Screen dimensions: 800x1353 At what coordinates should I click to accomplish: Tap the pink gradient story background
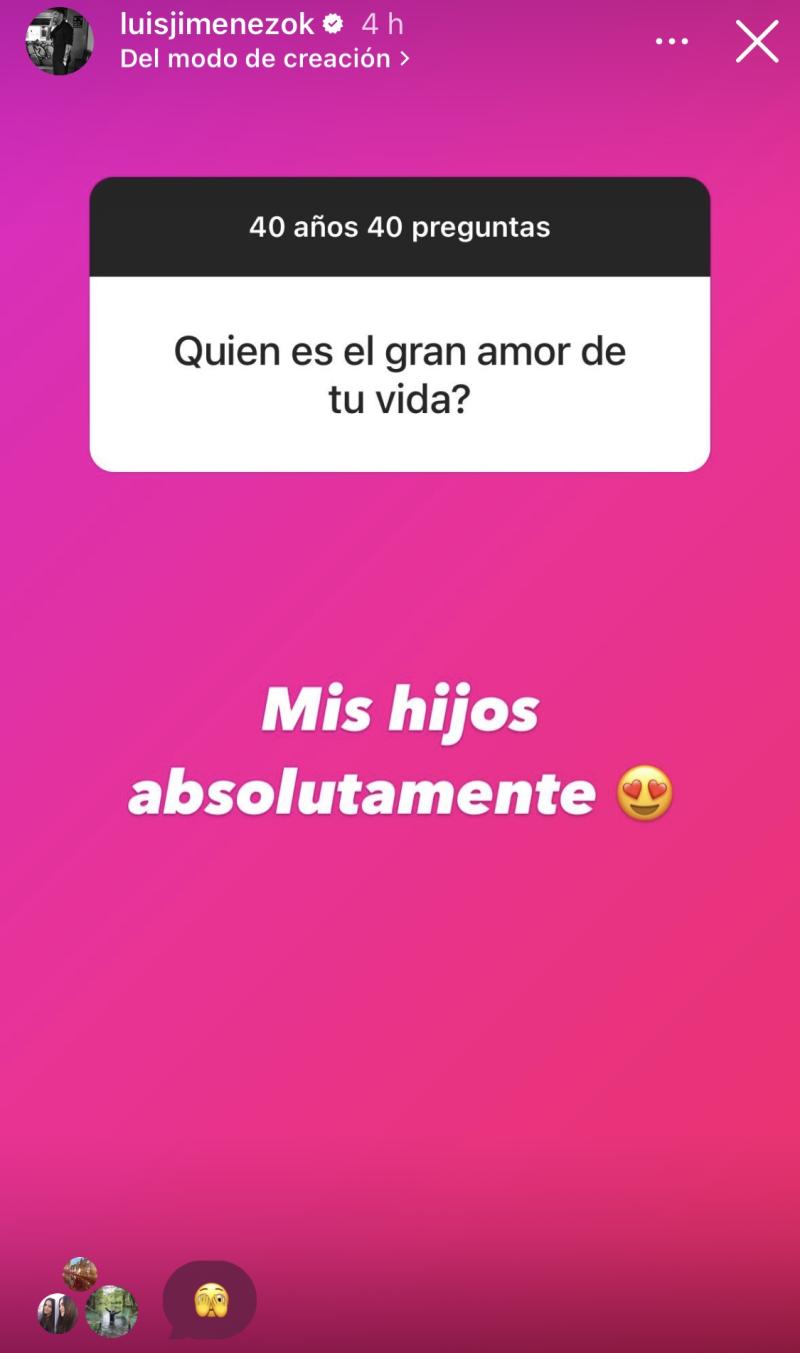click(x=400, y=1000)
